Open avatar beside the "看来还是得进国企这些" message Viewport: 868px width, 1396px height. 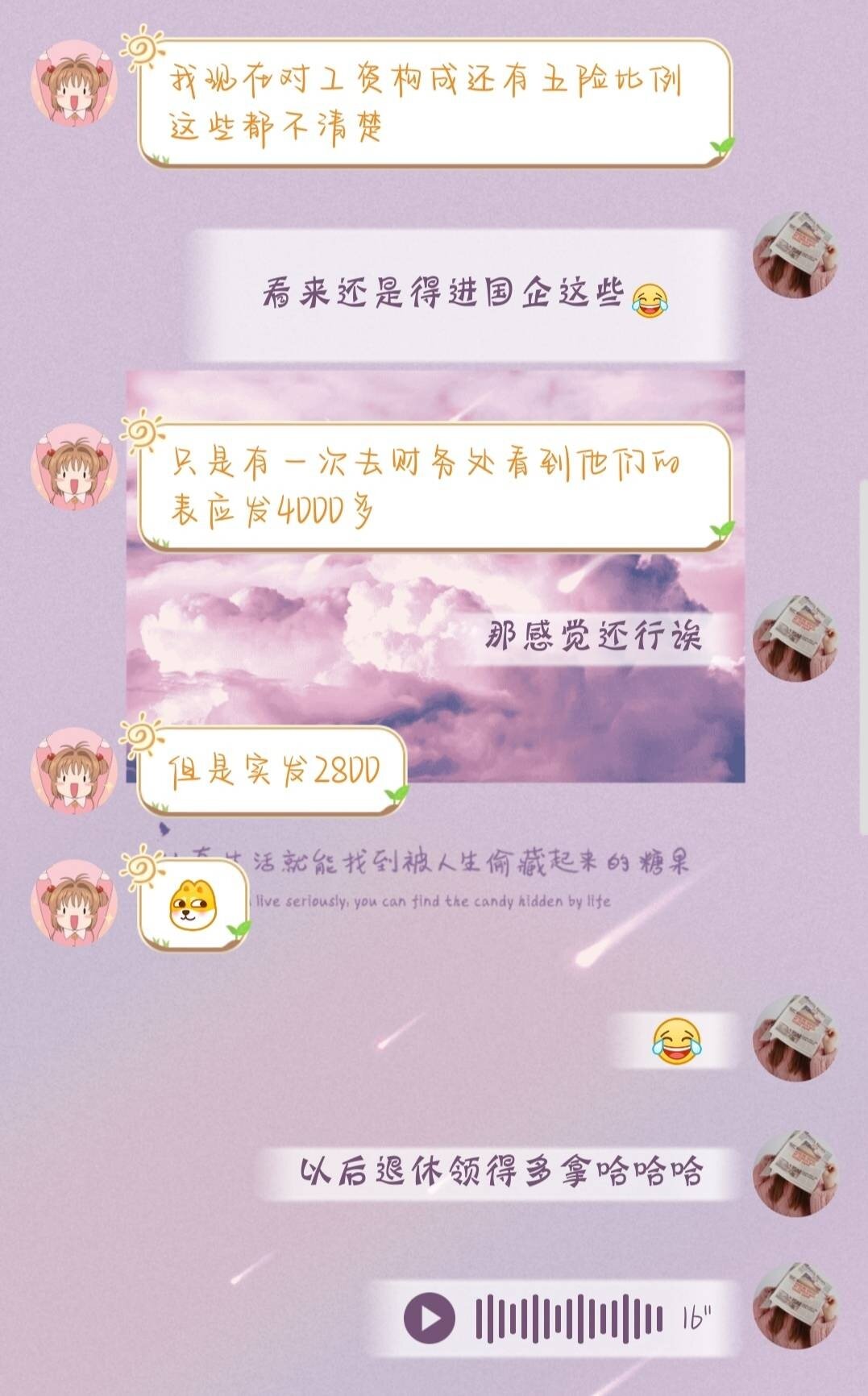pyautogui.click(x=794, y=256)
